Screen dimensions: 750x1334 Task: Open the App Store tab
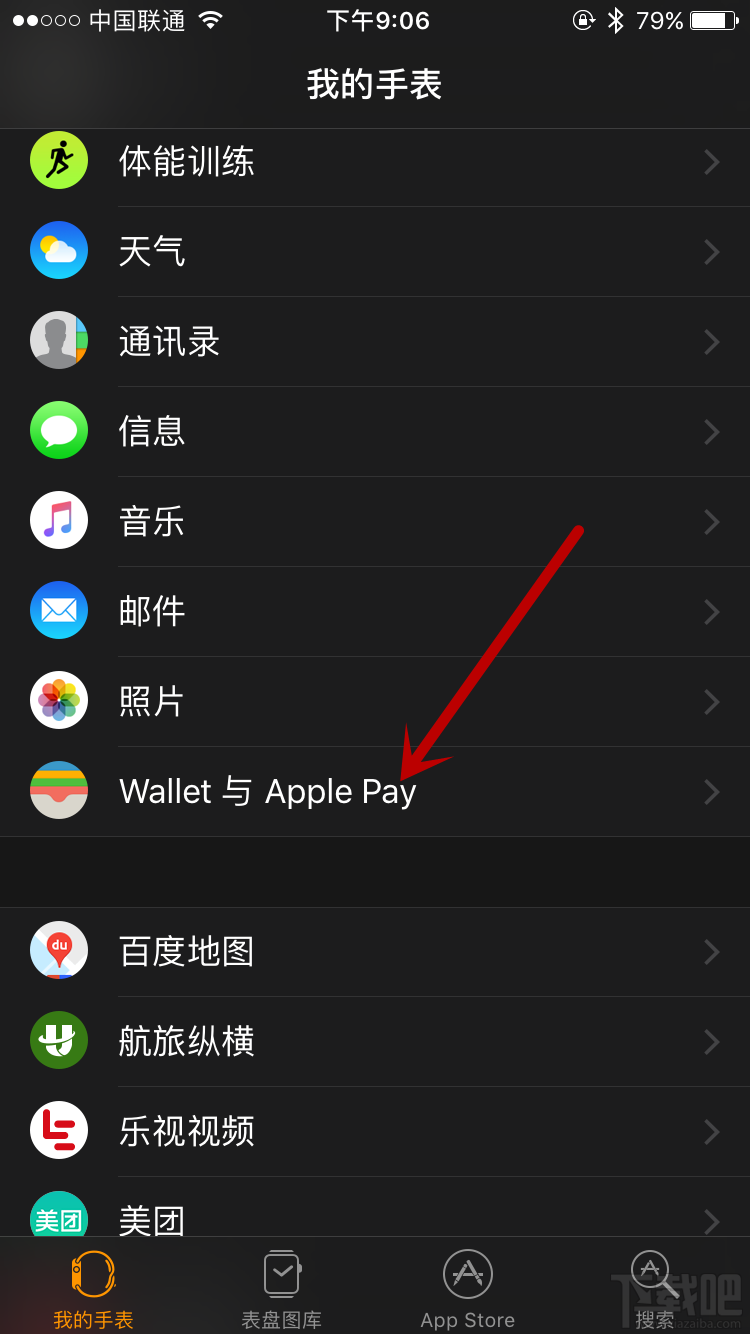point(467,1287)
